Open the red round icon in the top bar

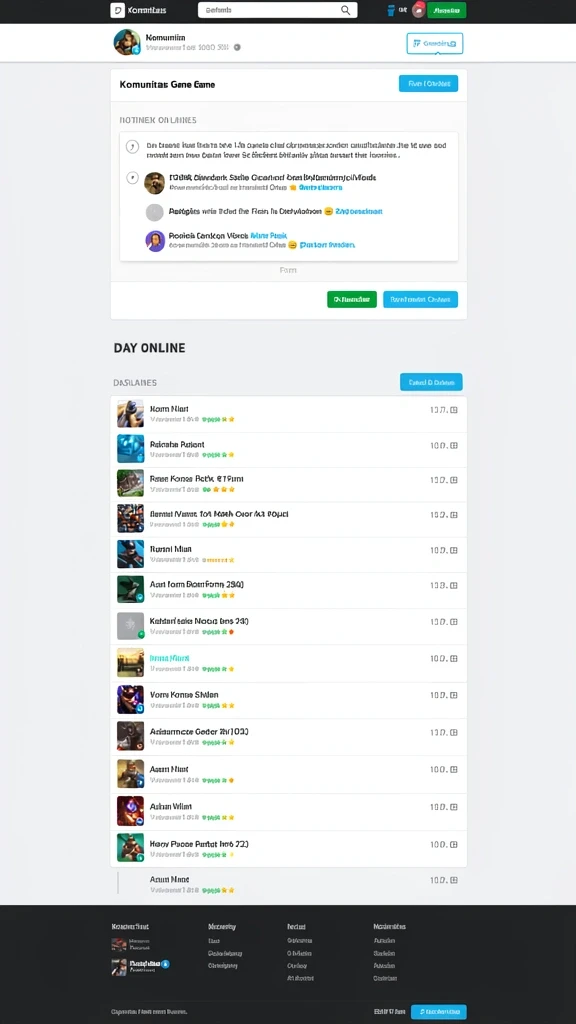tap(419, 10)
